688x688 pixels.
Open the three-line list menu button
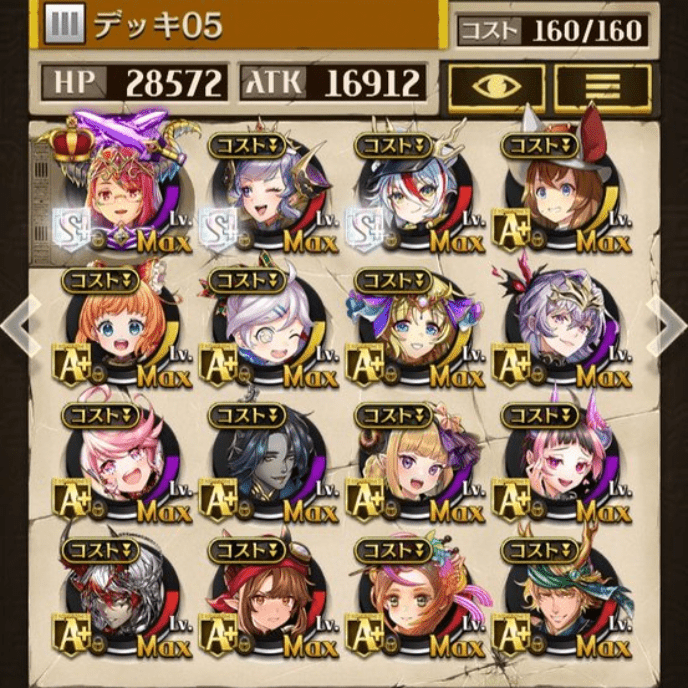pos(602,88)
